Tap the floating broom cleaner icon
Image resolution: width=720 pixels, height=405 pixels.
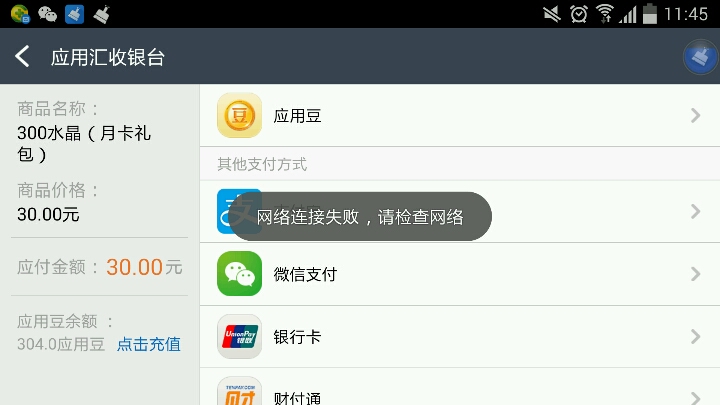pos(700,57)
